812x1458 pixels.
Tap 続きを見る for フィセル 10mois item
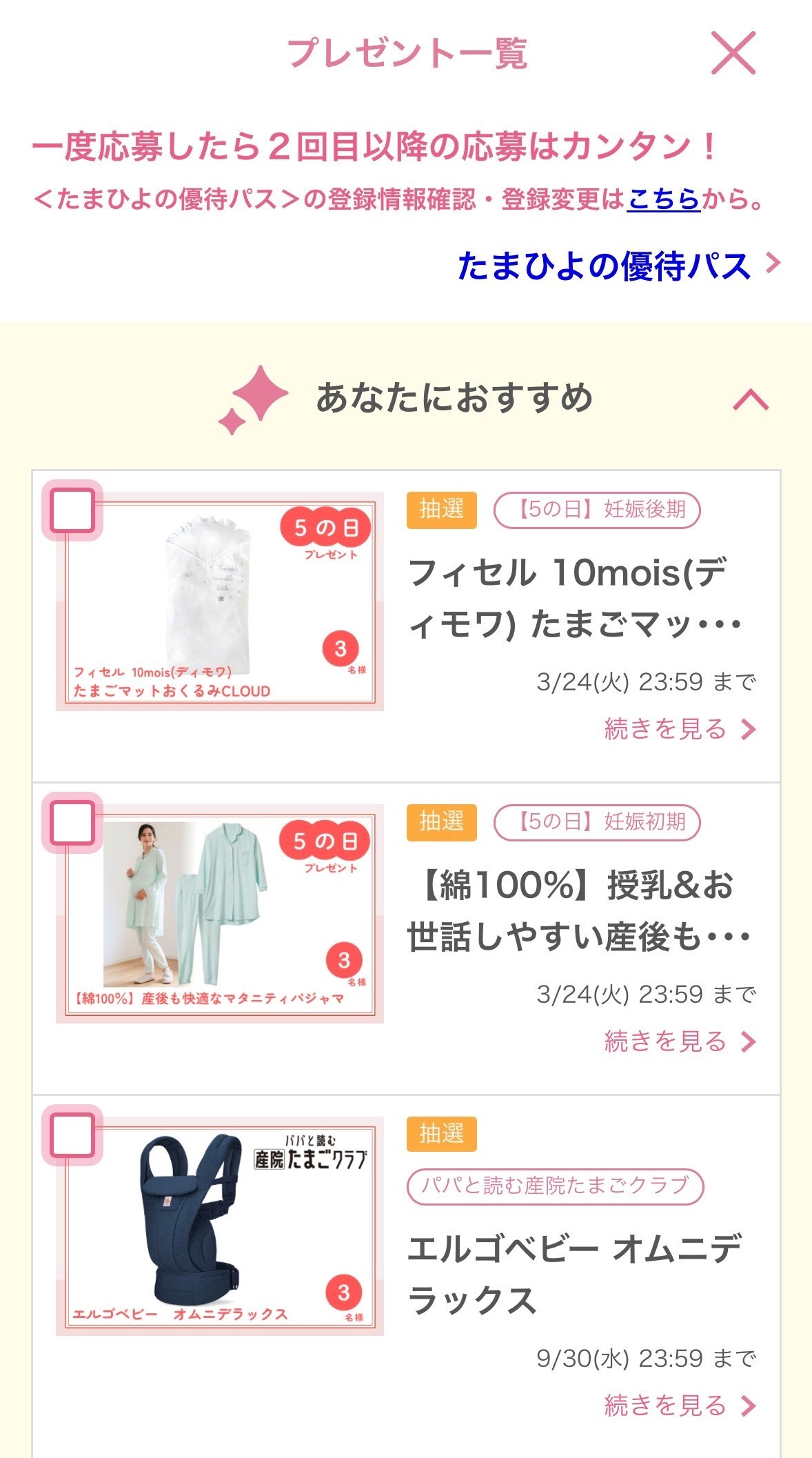pos(679,729)
